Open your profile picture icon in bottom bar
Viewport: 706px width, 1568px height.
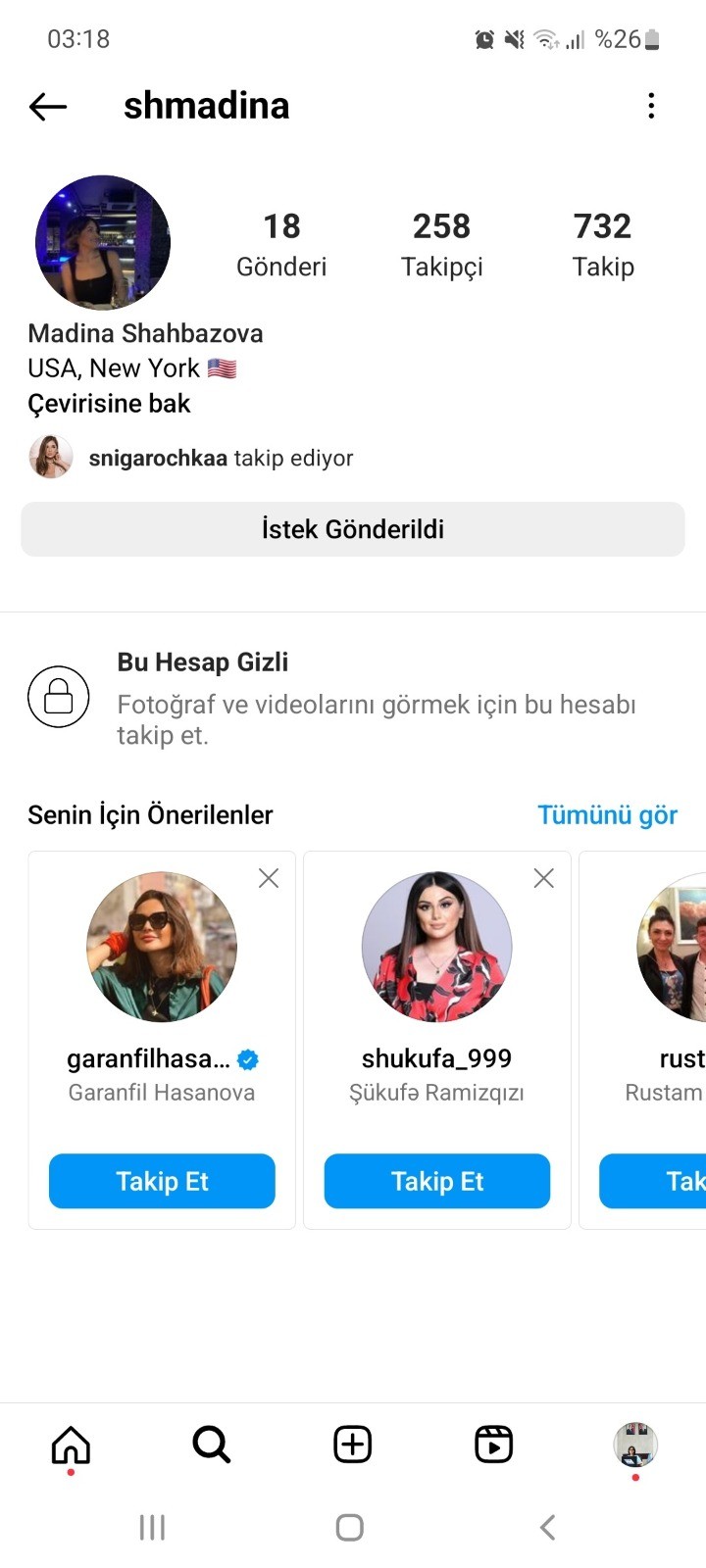tap(635, 1445)
